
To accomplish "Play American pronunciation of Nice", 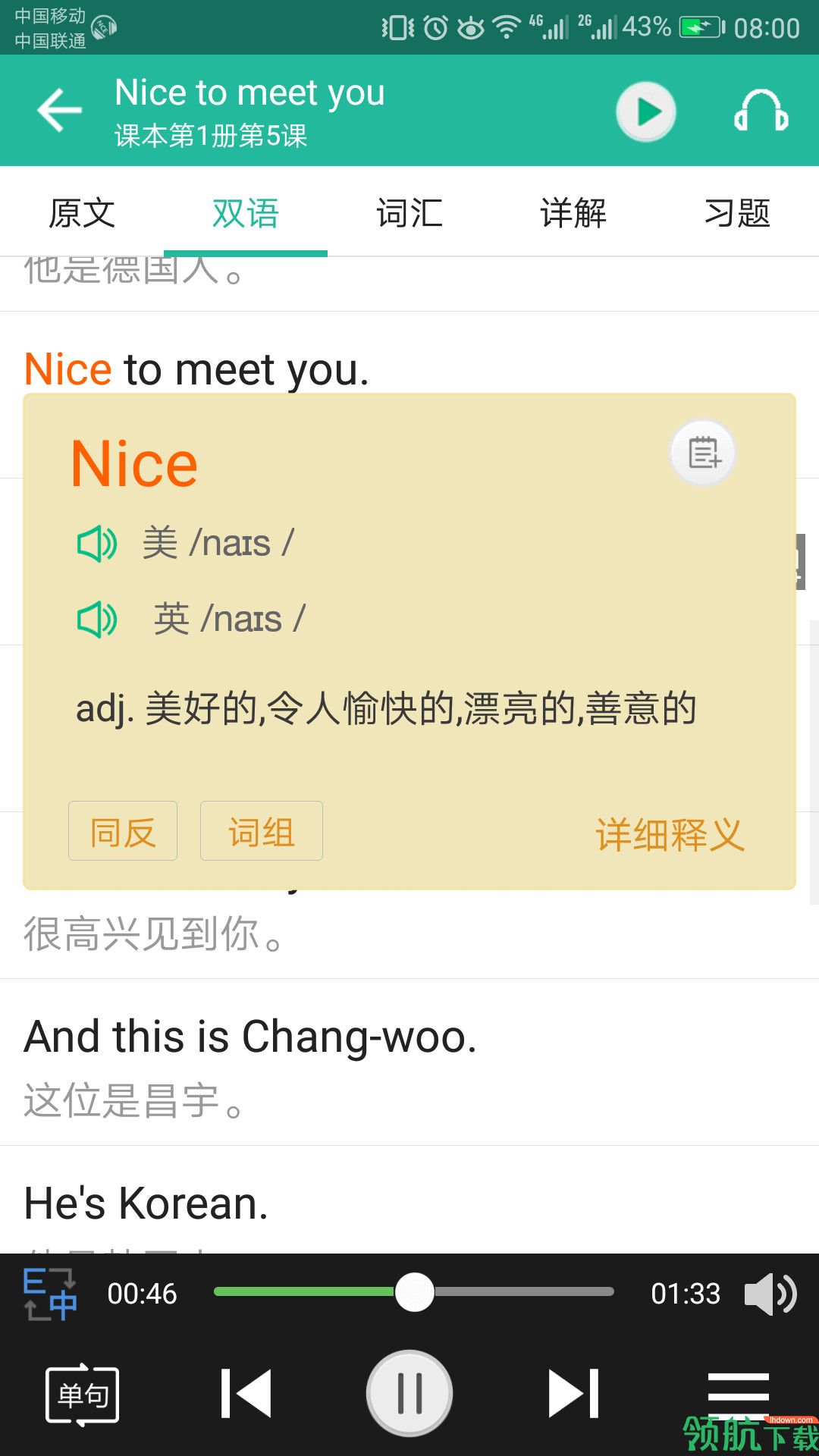I will coord(97,544).
